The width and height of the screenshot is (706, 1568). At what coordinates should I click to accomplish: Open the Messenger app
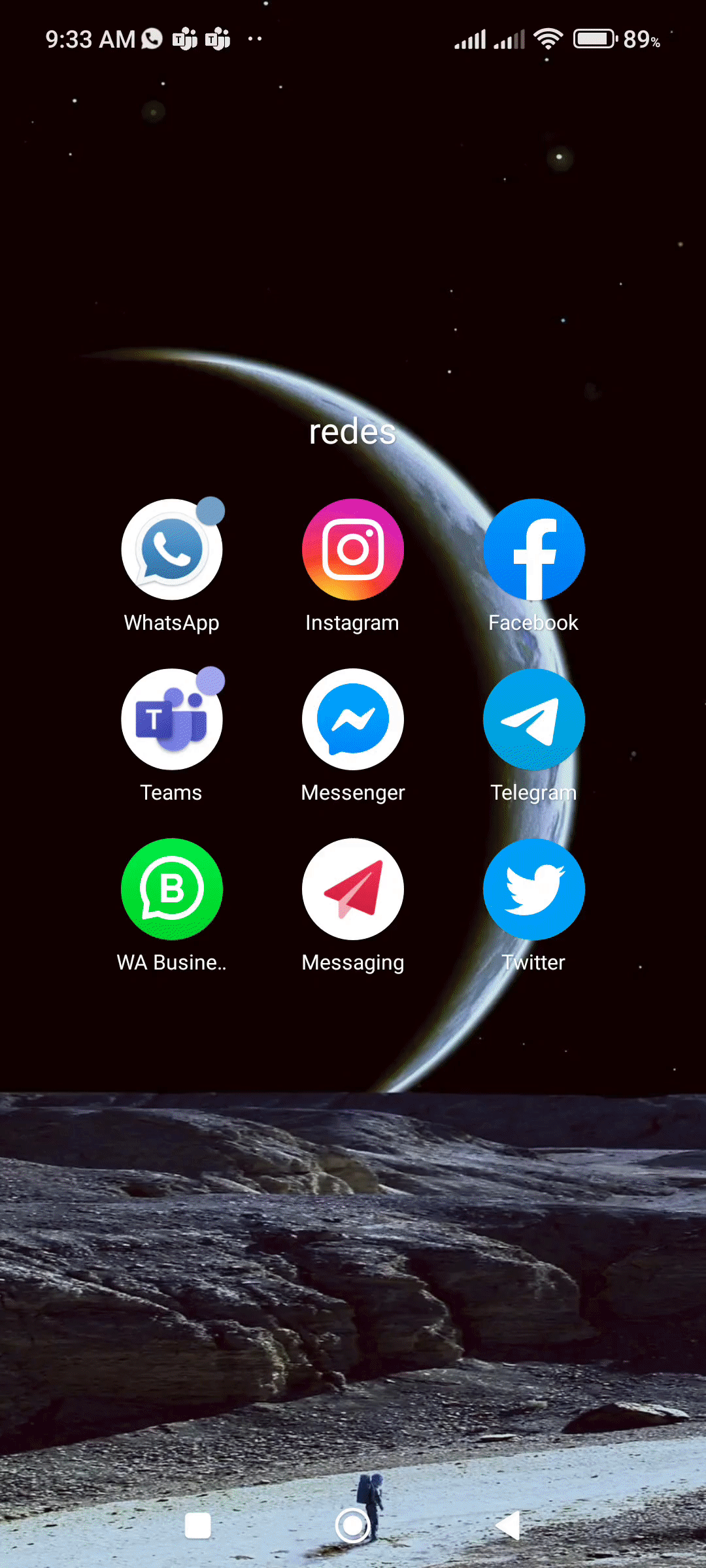[353, 719]
